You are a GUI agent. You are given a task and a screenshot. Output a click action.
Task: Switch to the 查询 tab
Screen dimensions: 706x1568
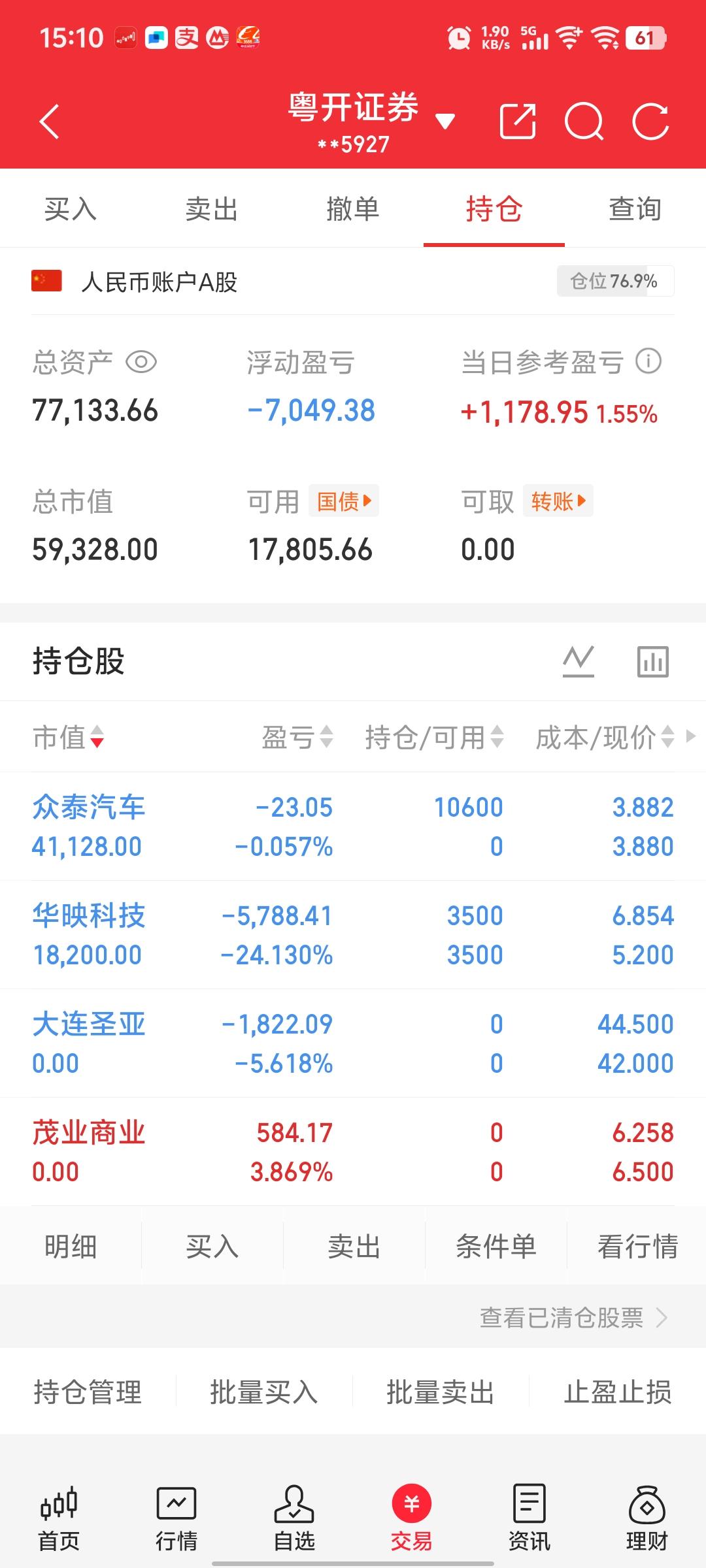[633, 209]
